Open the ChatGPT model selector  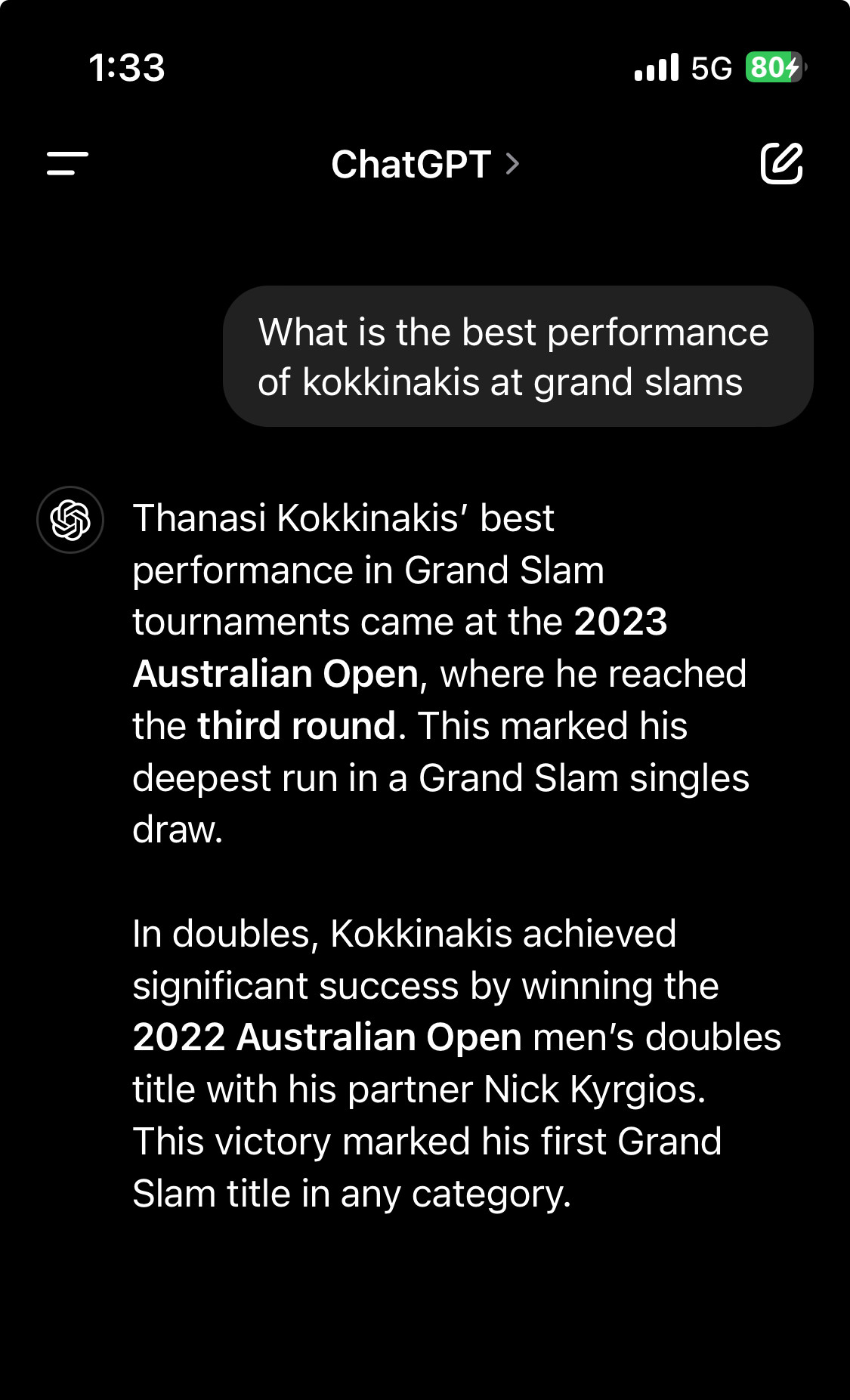[x=425, y=164]
